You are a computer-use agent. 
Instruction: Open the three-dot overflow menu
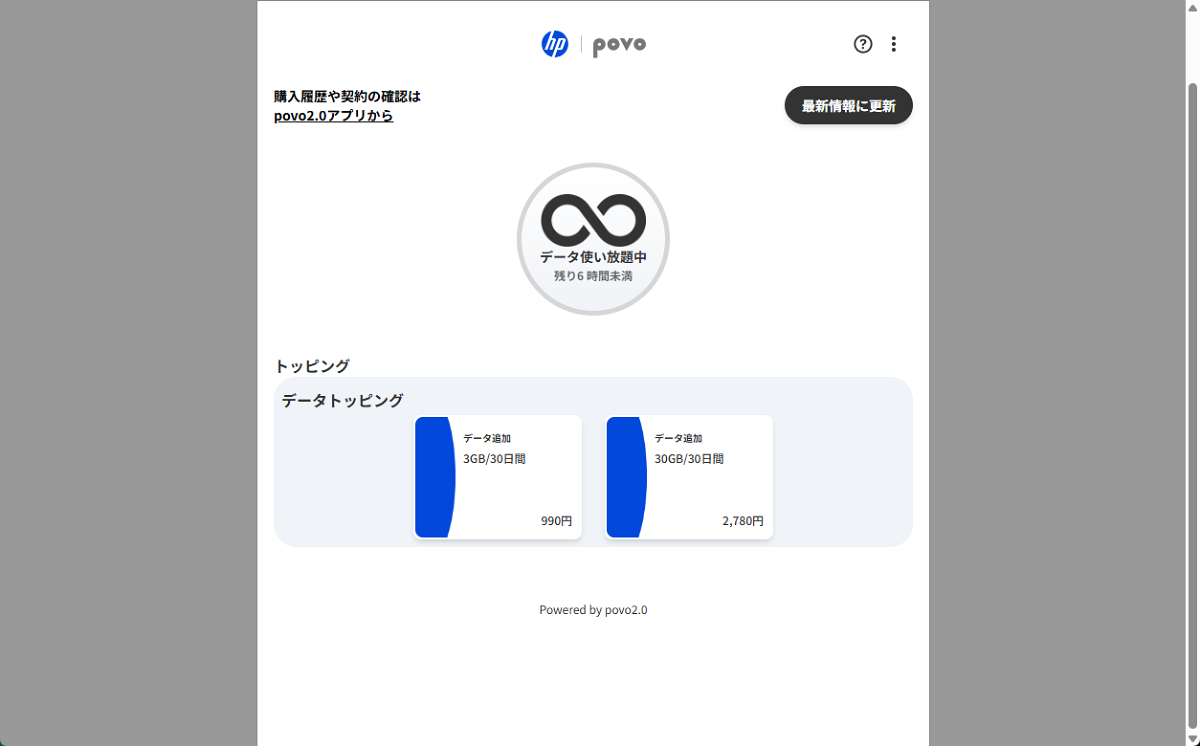894,44
